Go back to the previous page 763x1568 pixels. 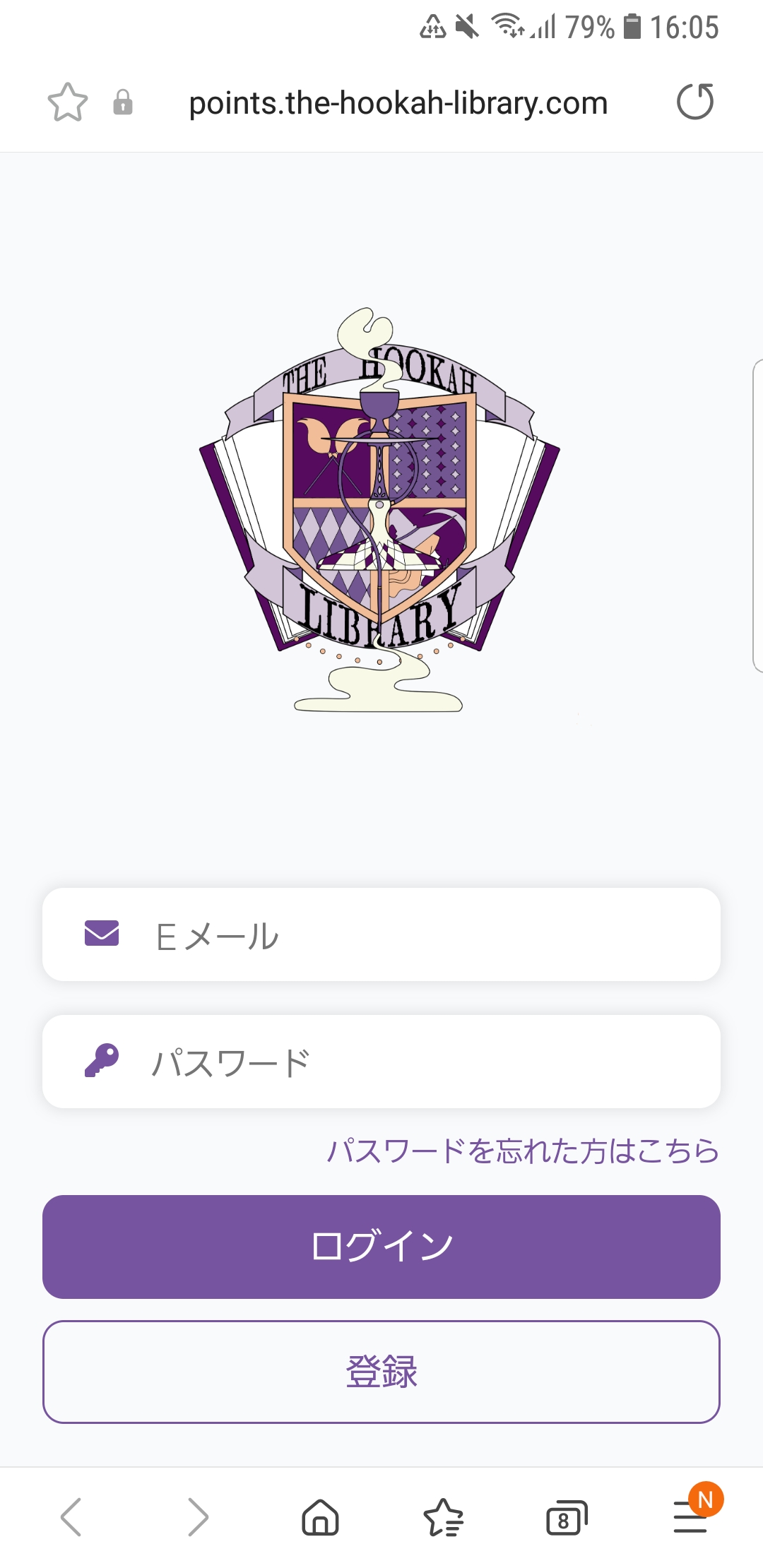pos(71,1516)
